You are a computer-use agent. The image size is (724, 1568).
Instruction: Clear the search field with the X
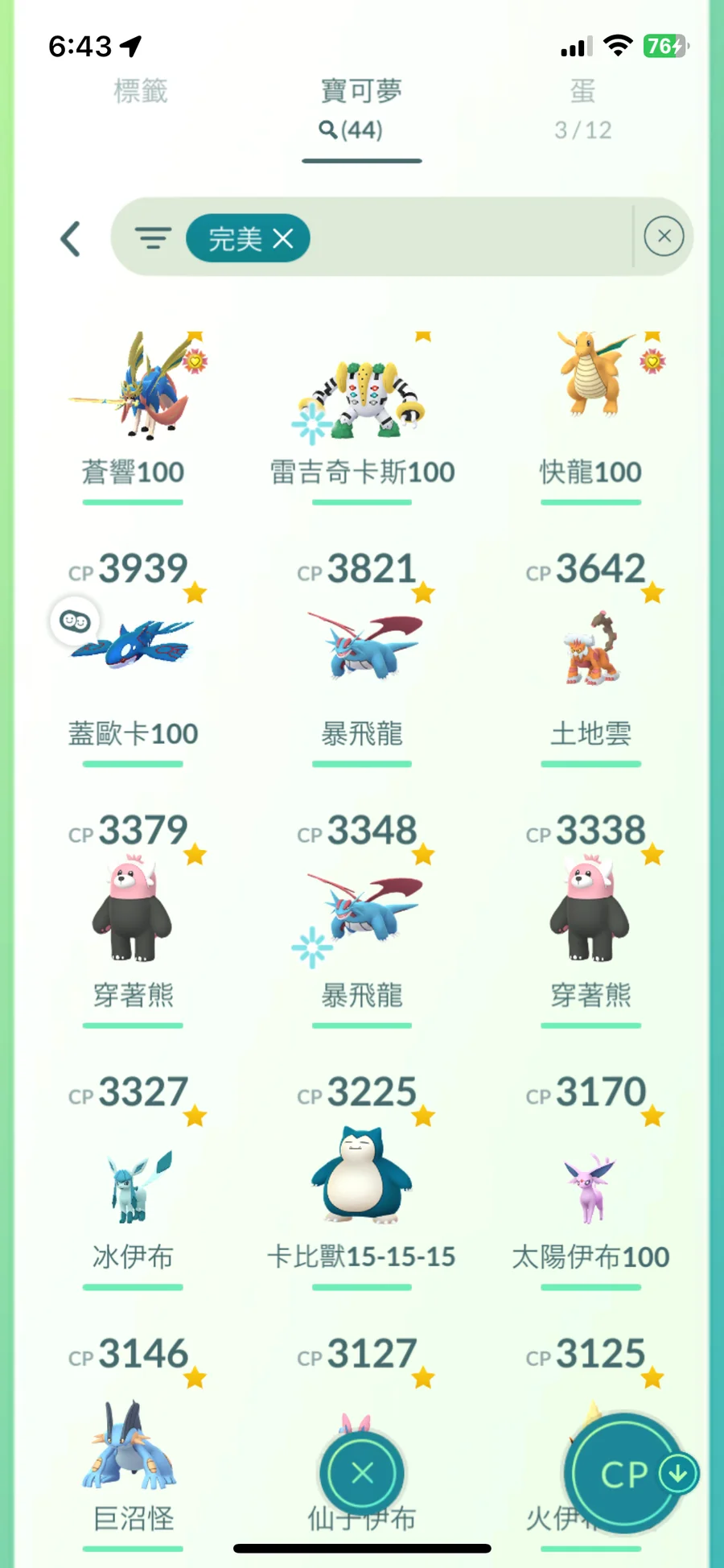tap(664, 237)
